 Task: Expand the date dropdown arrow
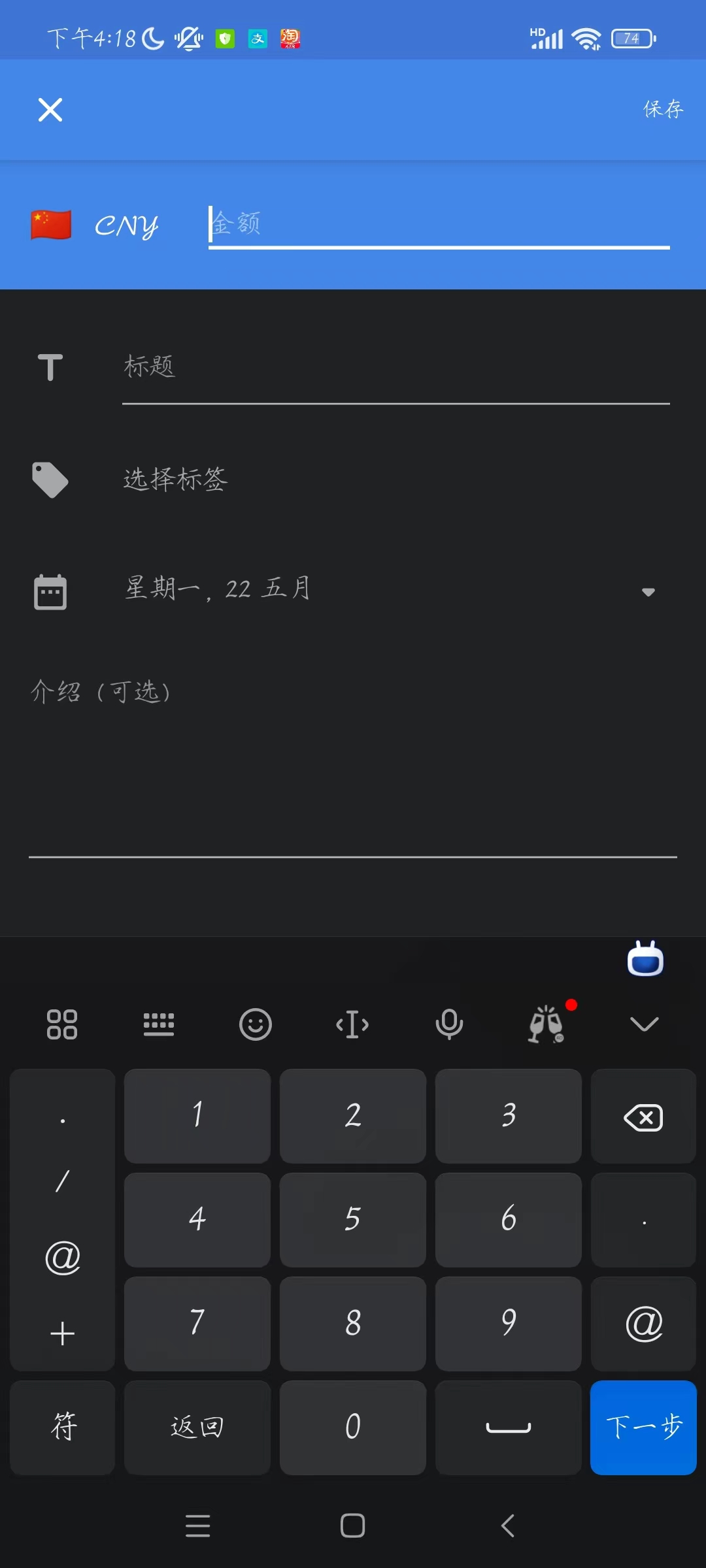pos(648,592)
